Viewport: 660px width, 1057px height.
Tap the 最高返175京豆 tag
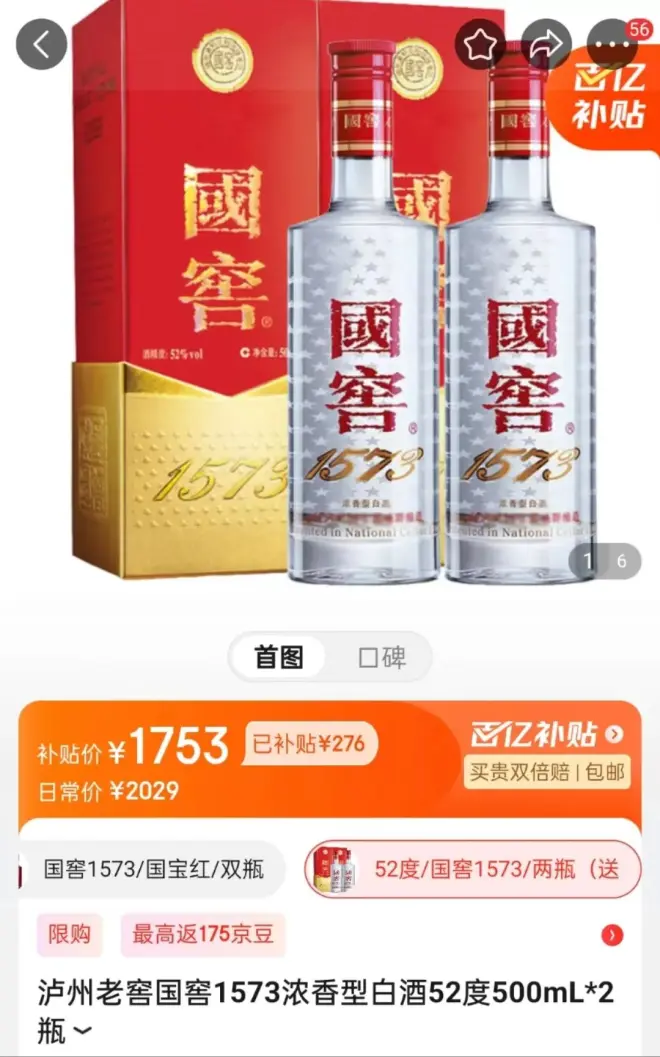click(202, 935)
